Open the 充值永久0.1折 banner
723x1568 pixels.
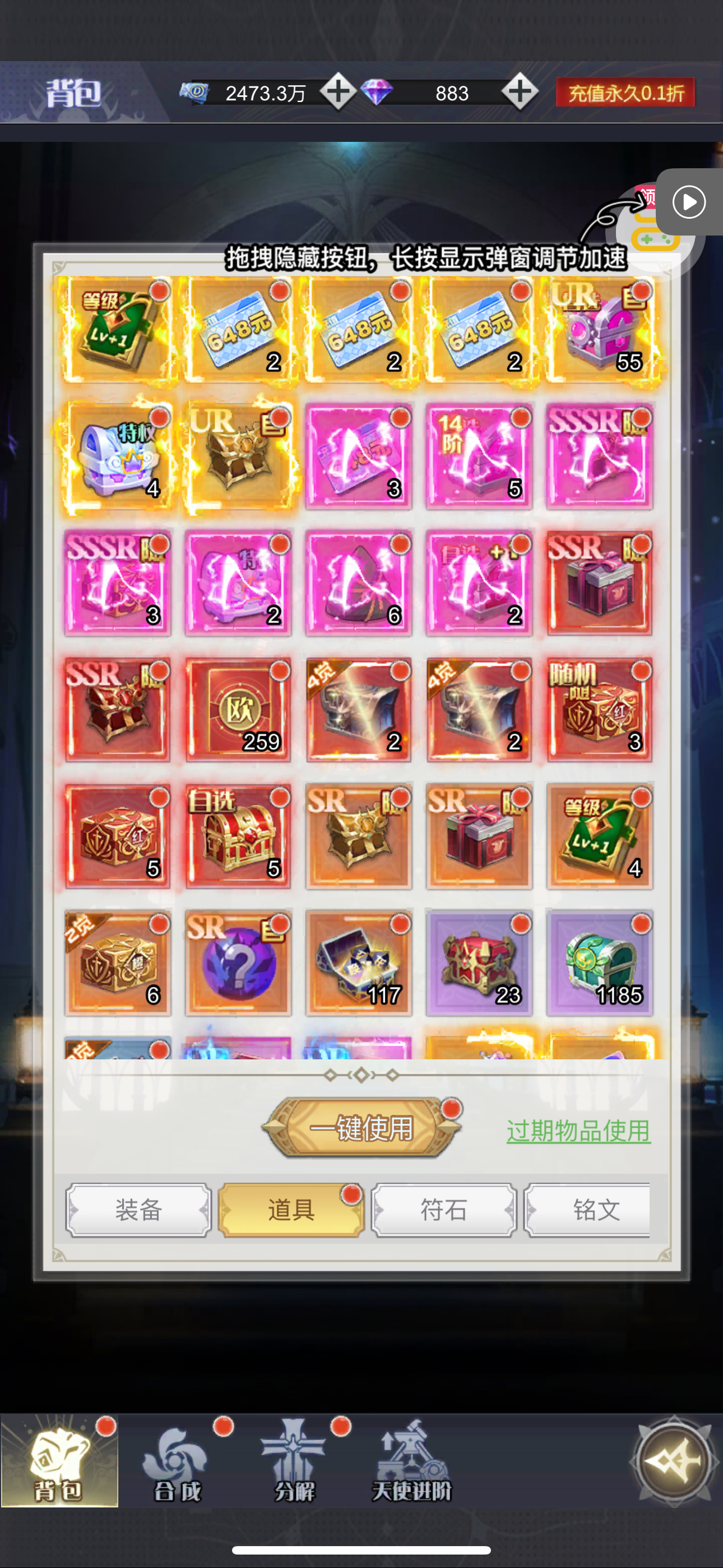click(x=625, y=93)
